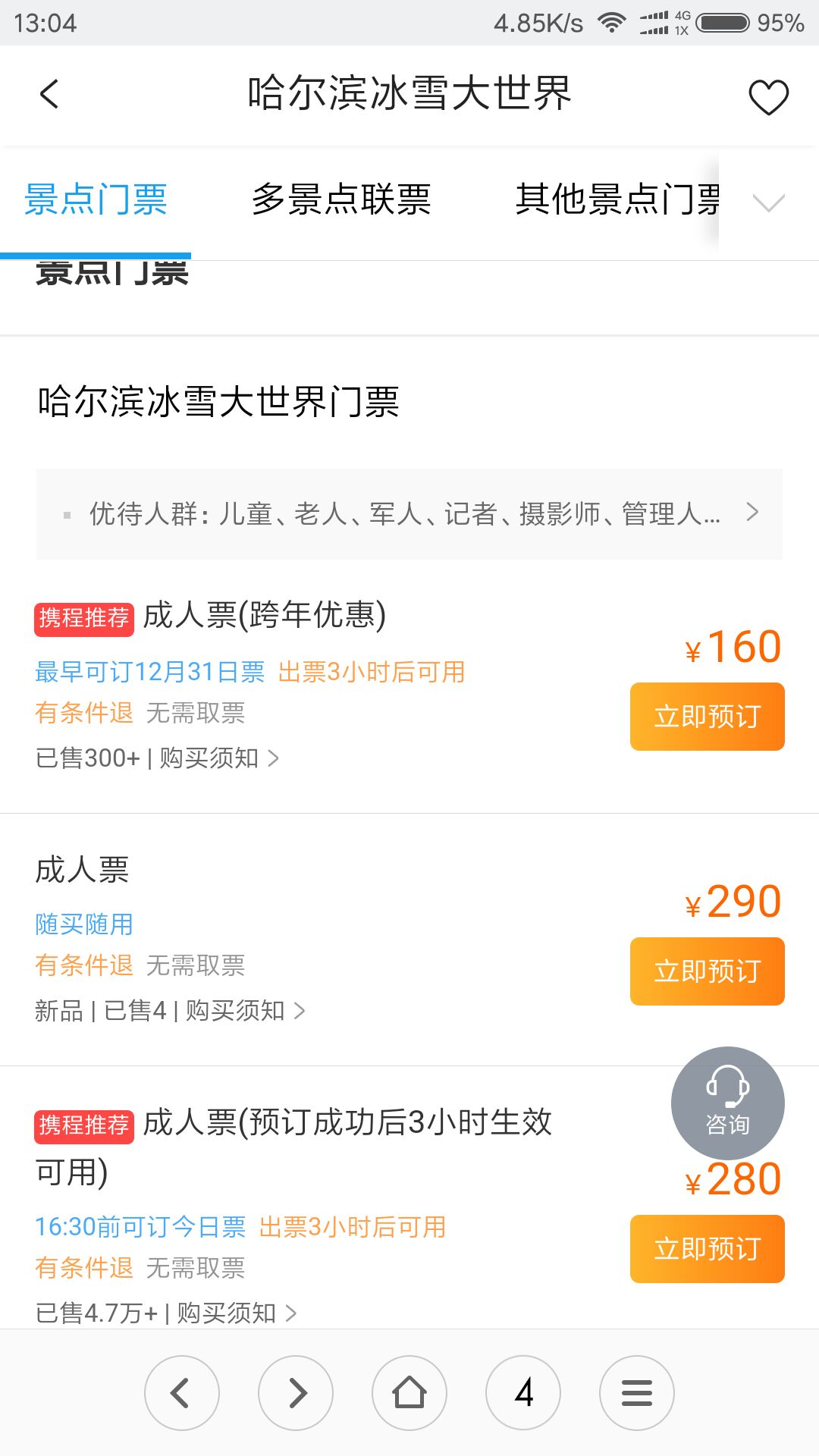The image size is (819, 1456).
Task: View 购买须知 for the ¥280 ticket
Action: [237, 1312]
